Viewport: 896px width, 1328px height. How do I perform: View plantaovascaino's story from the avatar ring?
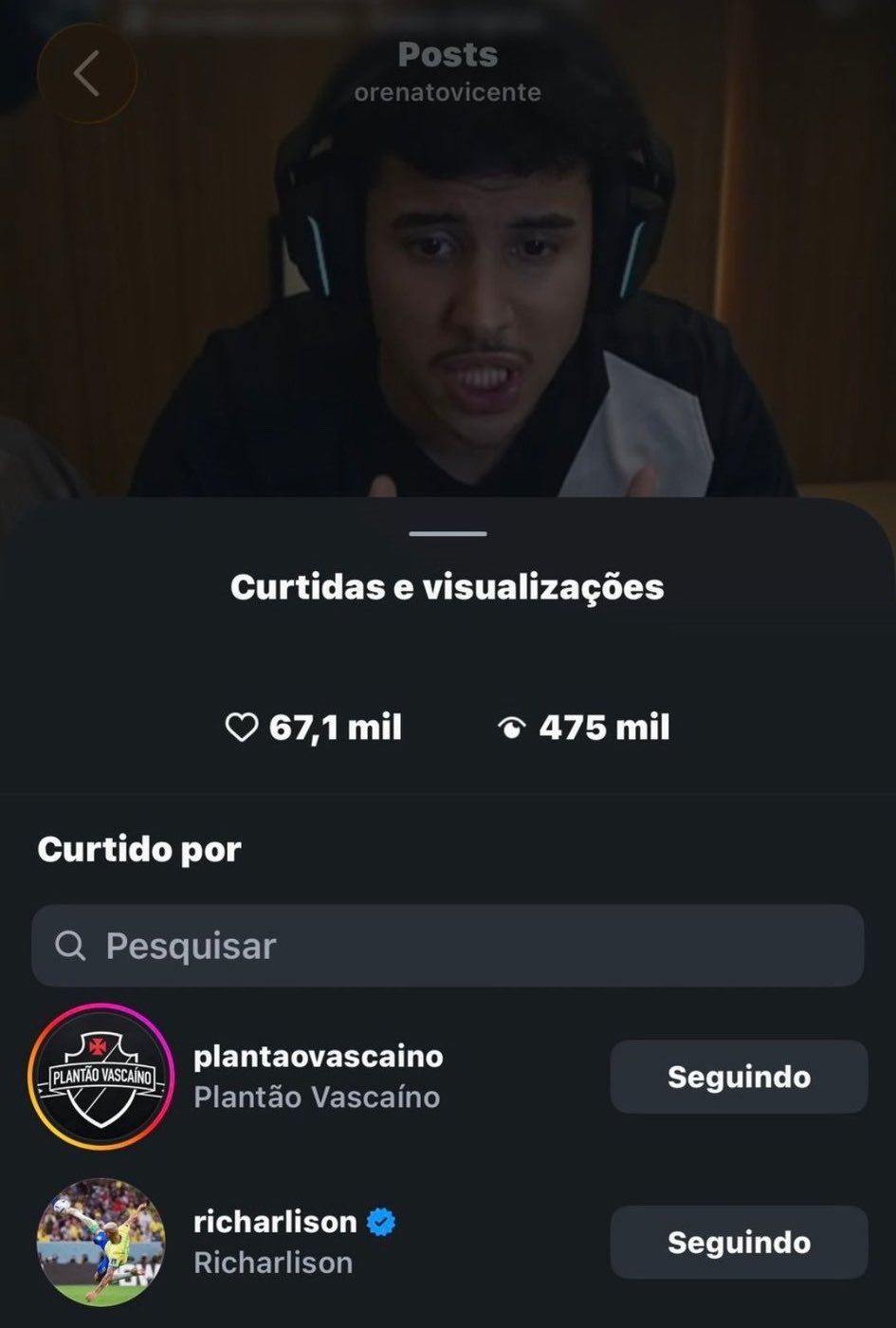101,1077
